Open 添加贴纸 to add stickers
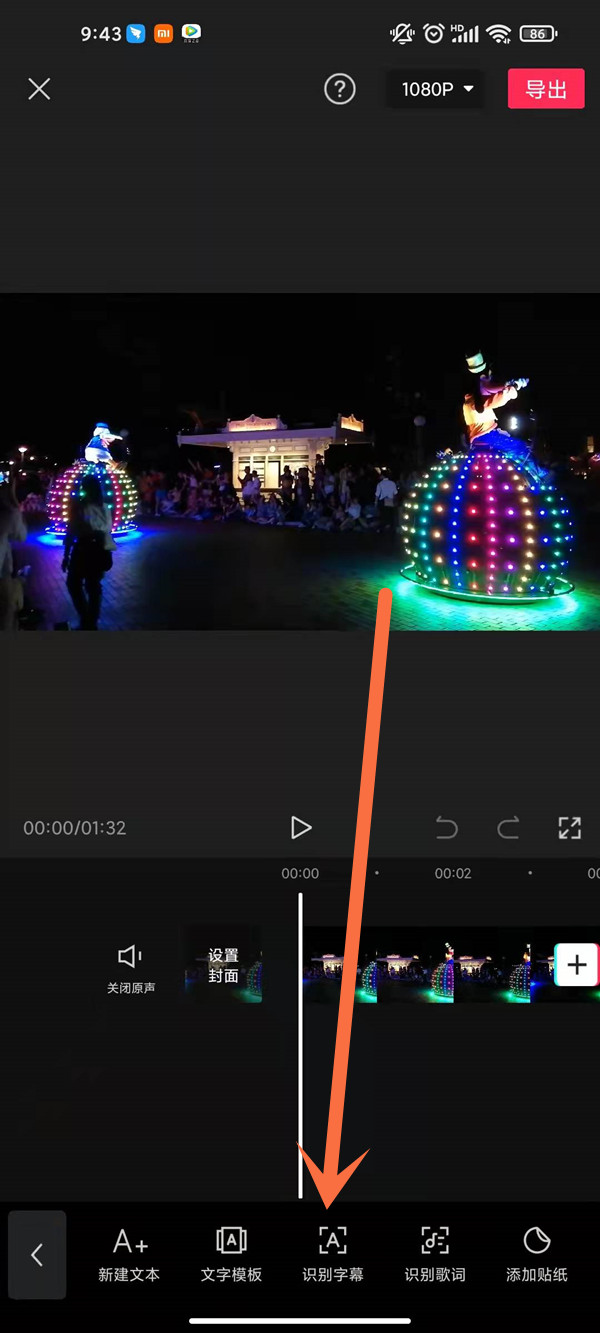 click(537, 1254)
